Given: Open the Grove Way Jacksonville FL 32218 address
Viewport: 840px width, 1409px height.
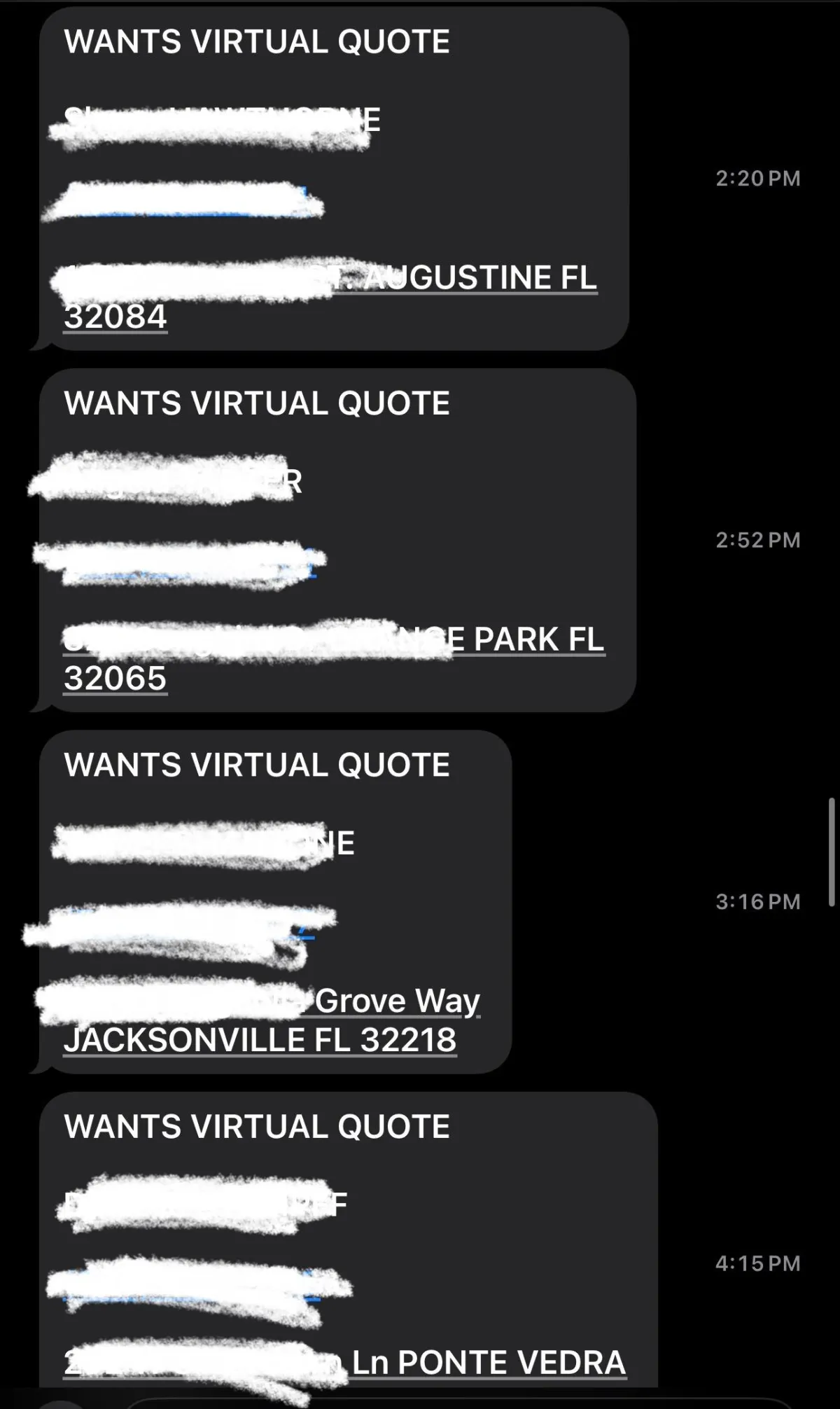Looking at the screenshot, I should [260, 1040].
